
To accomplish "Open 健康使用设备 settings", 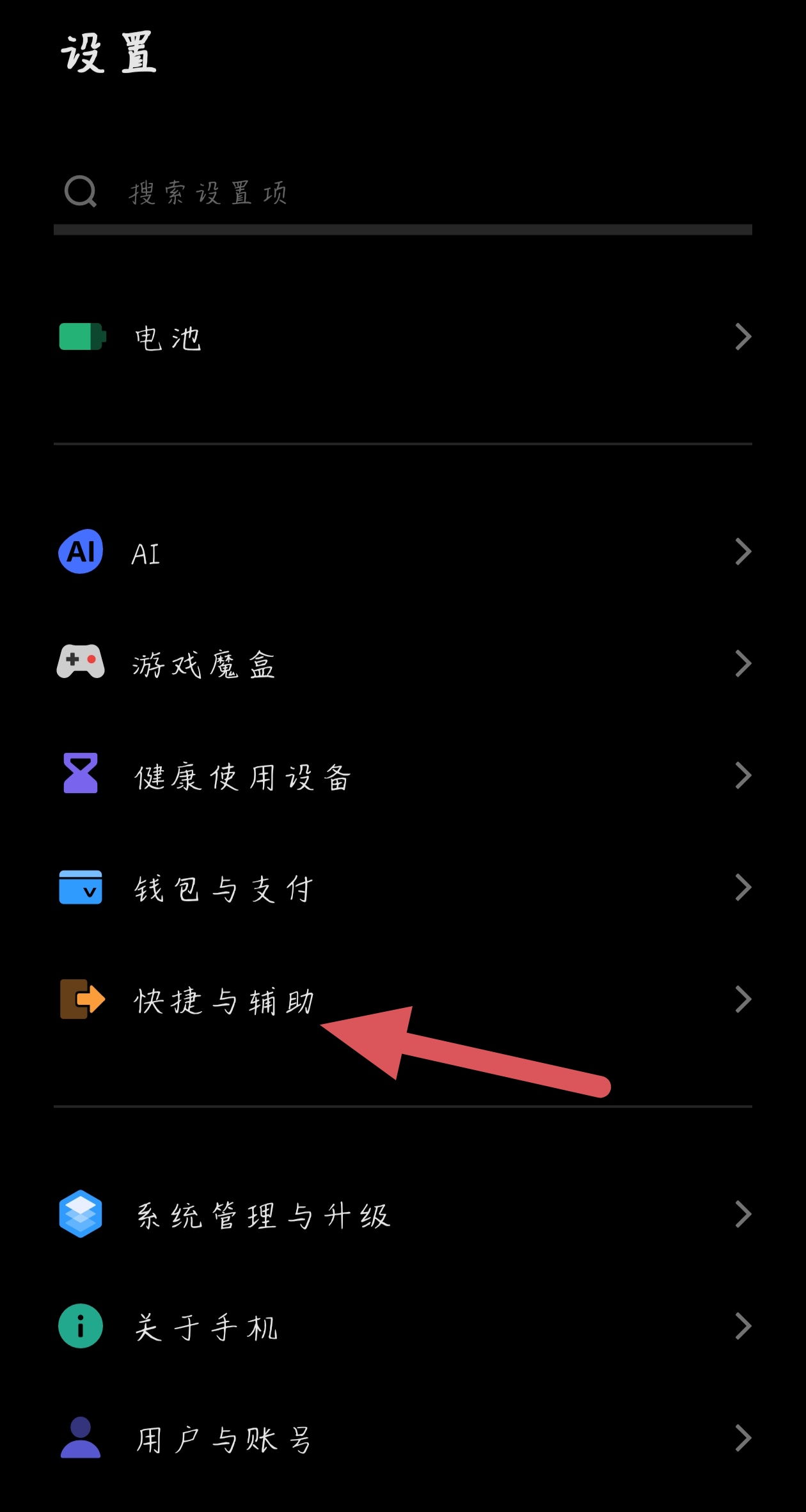I will (403, 776).
